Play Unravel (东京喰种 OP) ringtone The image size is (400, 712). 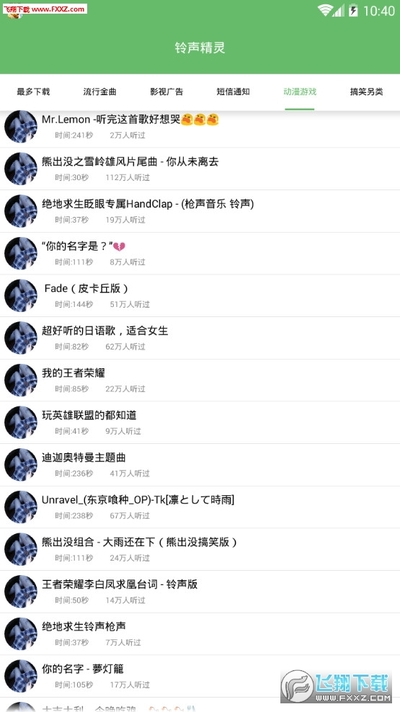(200, 507)
